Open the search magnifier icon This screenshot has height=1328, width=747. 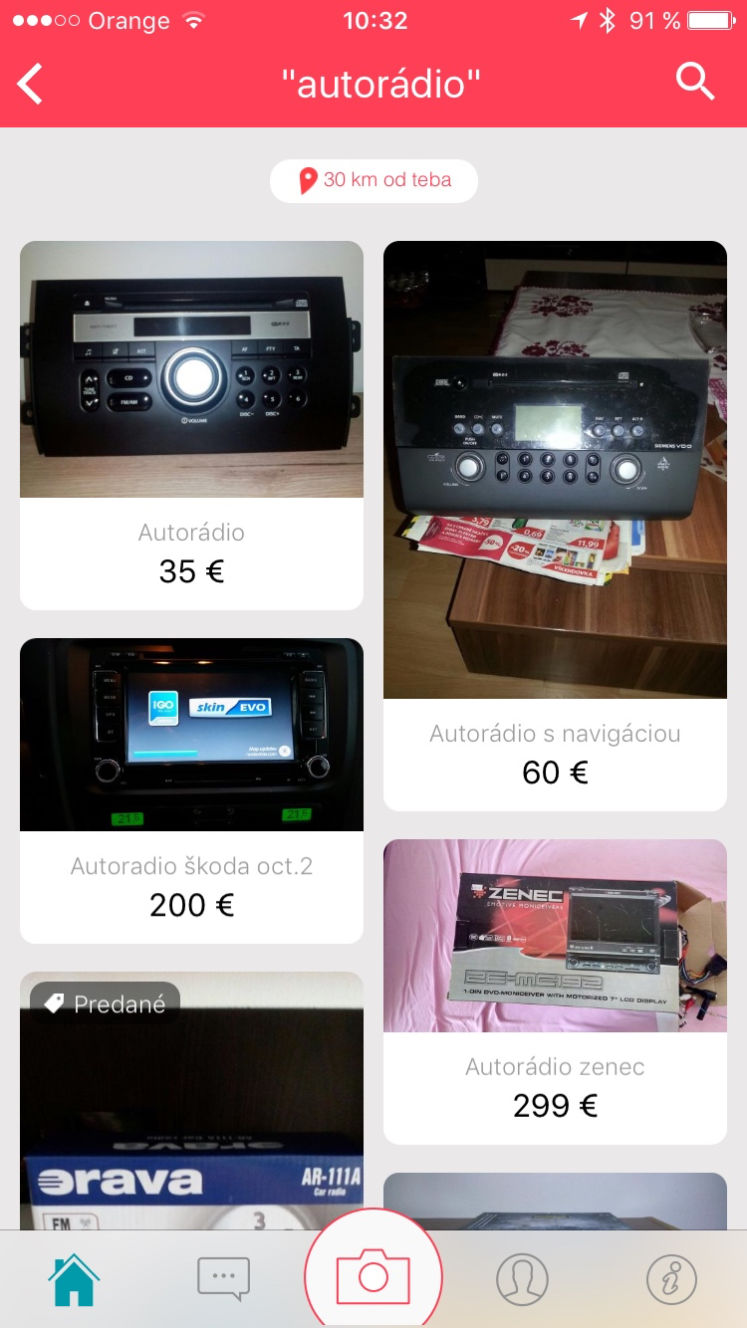[x=695, y=81]
